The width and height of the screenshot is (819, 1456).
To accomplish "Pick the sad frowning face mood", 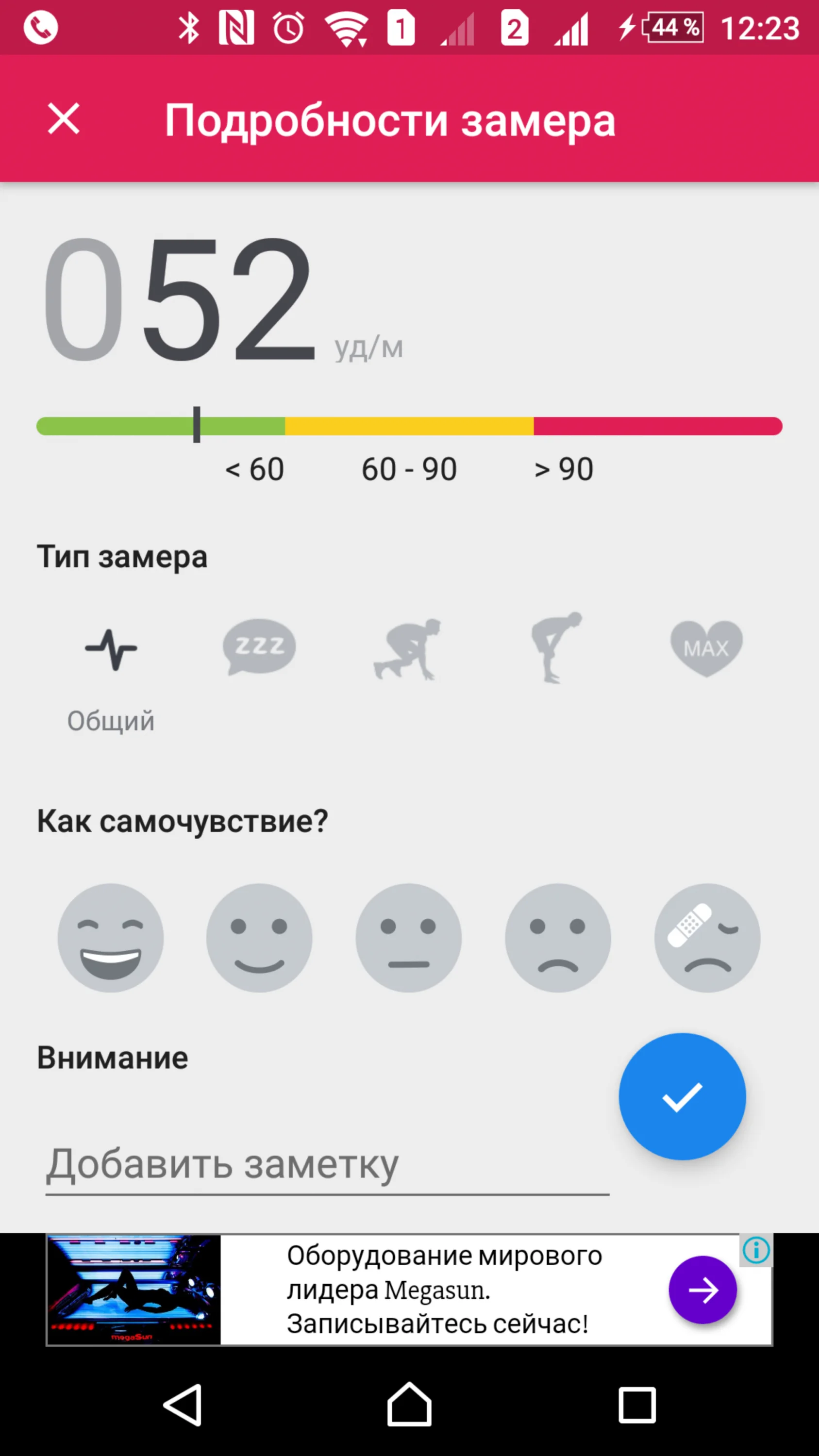I will point(558,938).
